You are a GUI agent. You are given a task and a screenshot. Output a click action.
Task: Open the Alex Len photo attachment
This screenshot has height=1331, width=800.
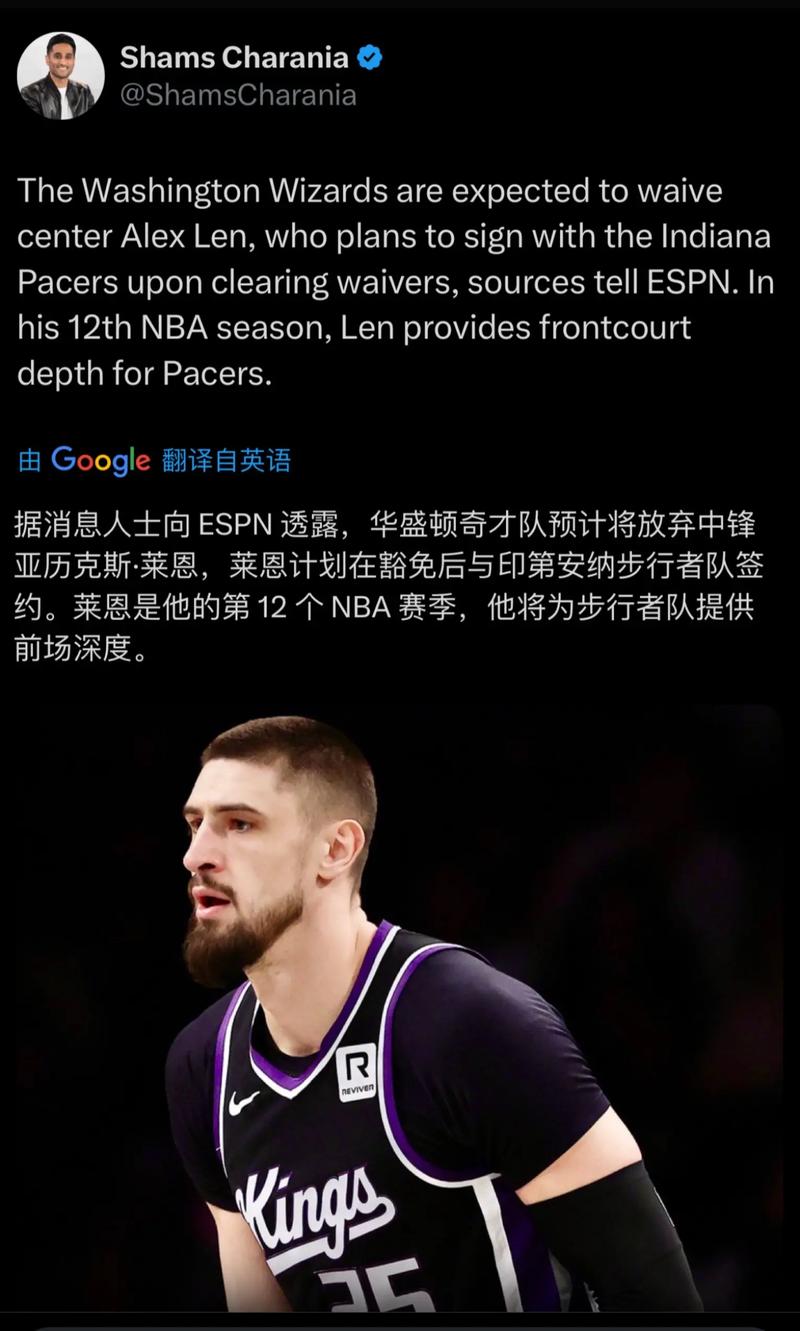pyautogui.click(x=400, y=1000)
